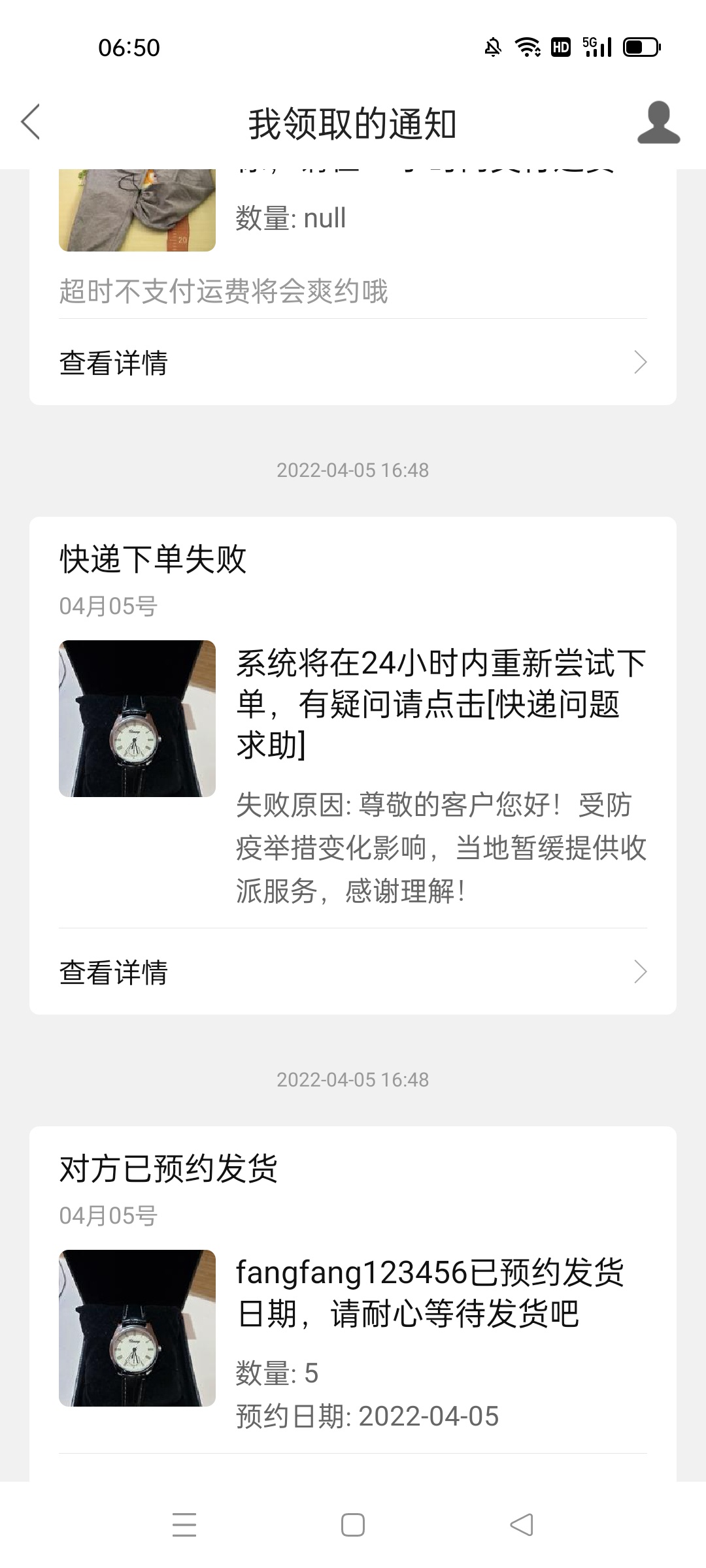Open the recent apps menu
The image size is (706, 1568).
[184, 1525]
